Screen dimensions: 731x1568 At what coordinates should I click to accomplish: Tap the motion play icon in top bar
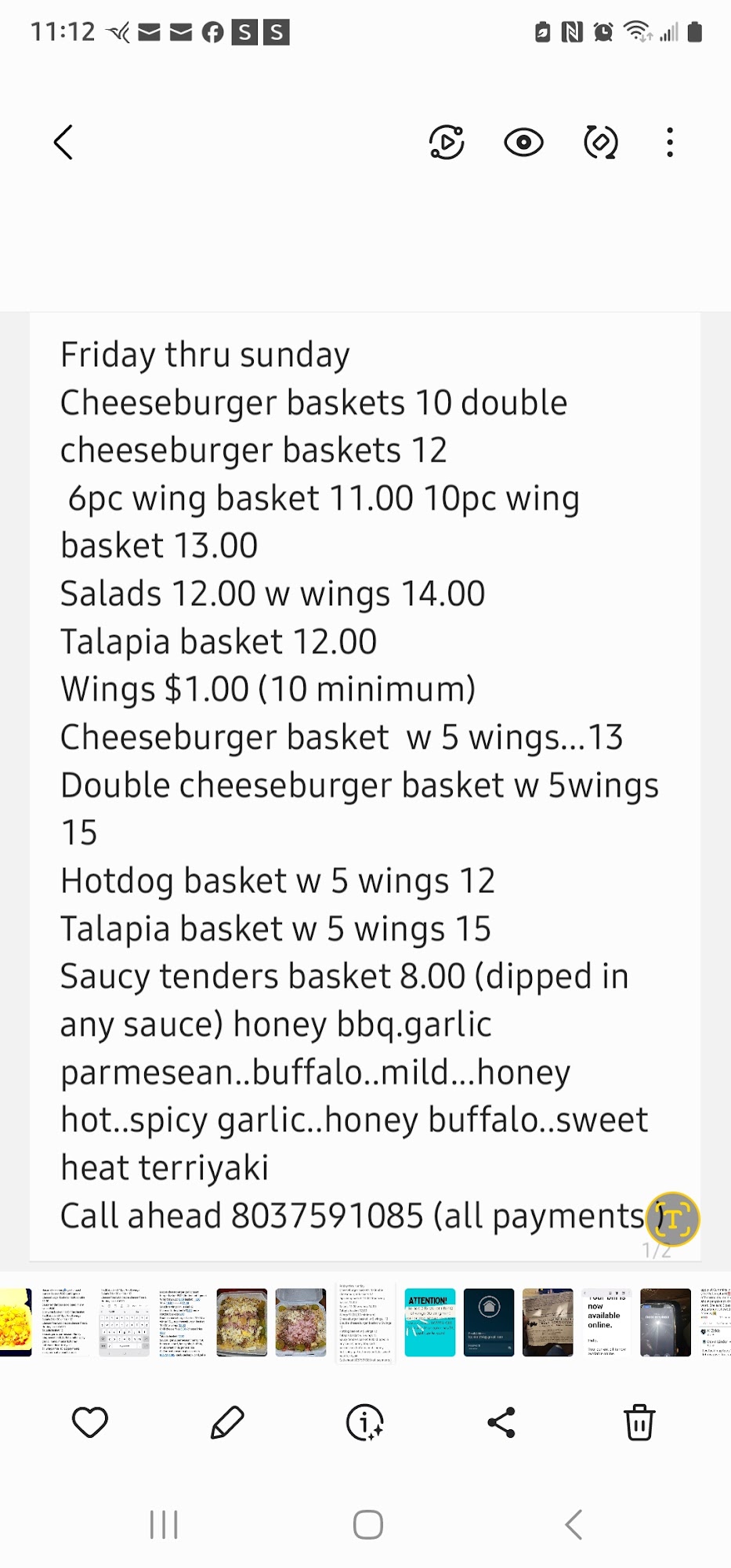click(447, 143)
